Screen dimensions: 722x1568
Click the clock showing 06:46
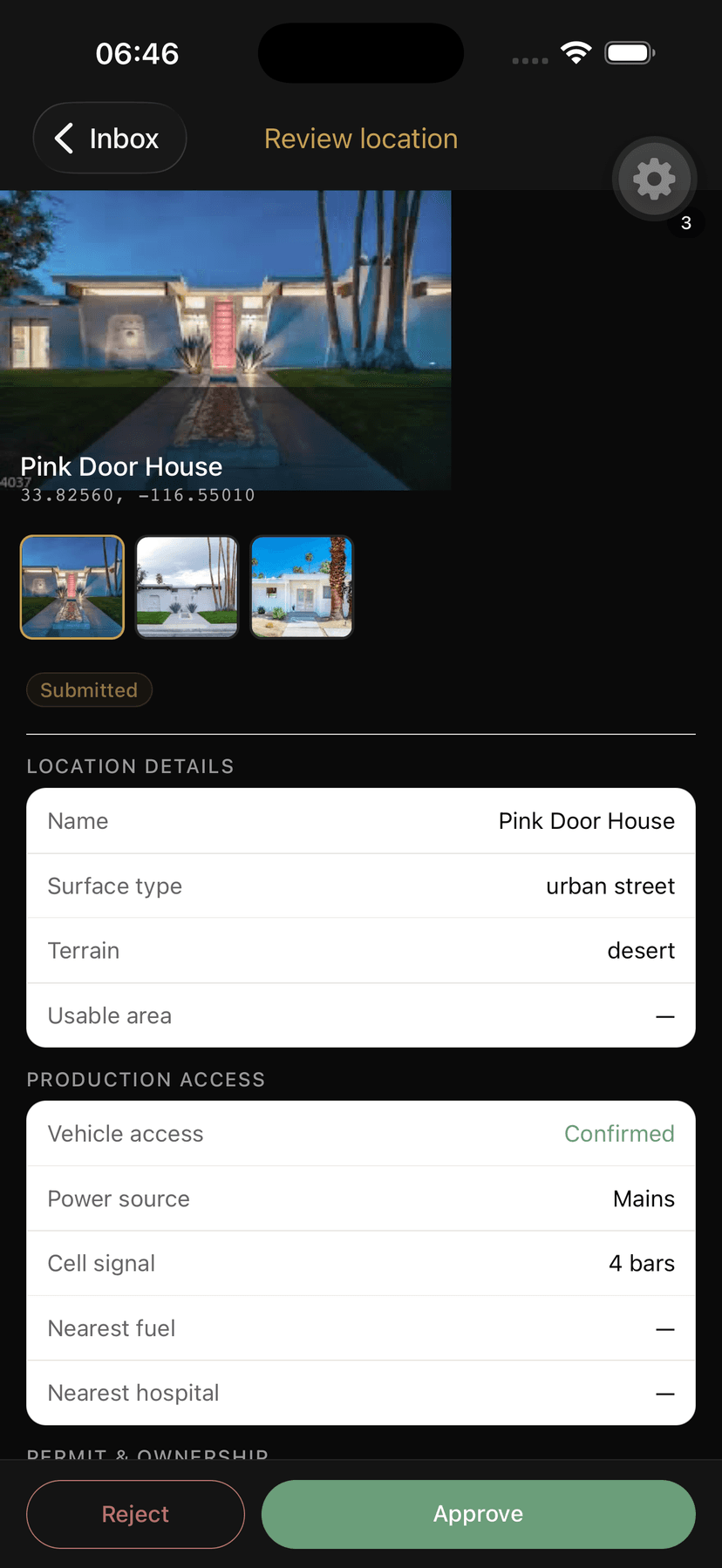[x=137, y=52]
